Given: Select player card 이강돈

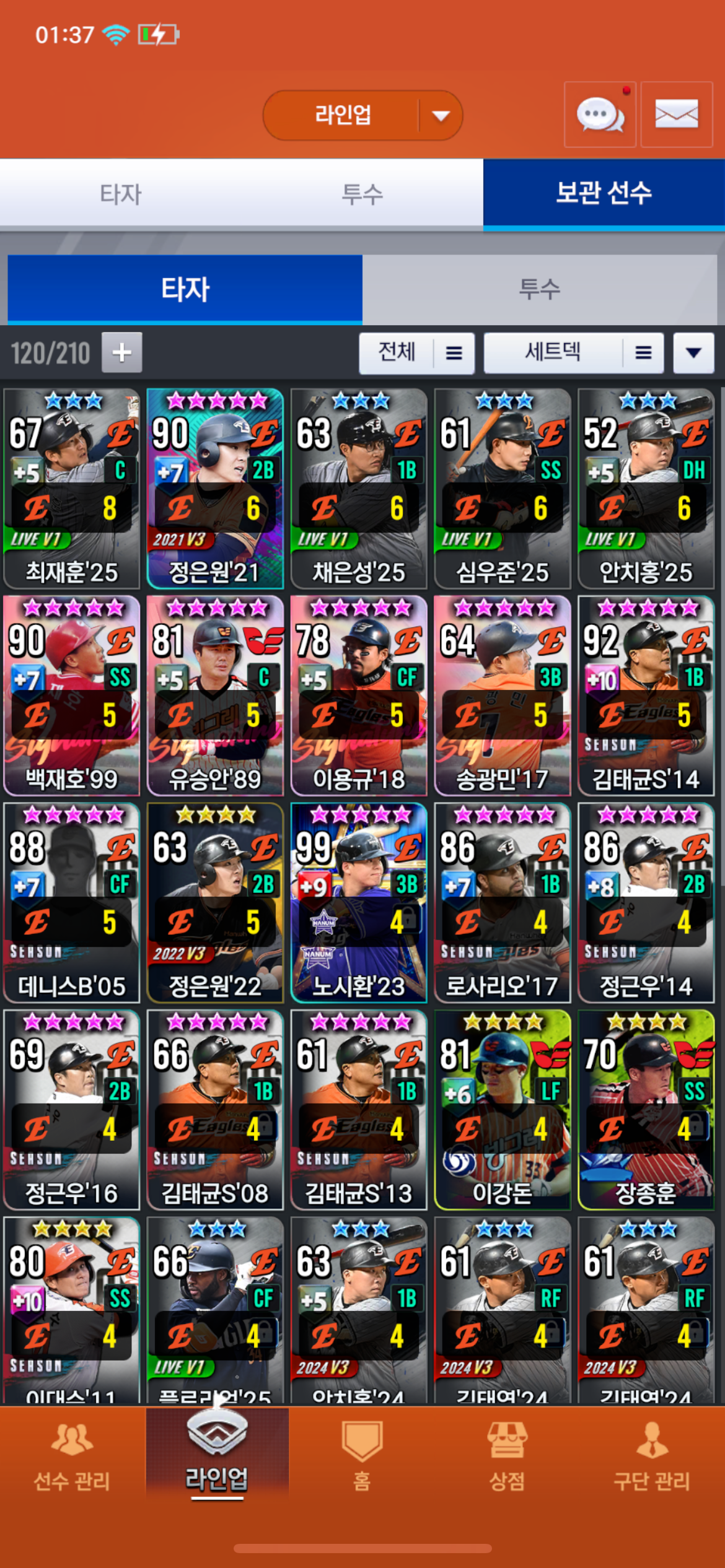Looking at the screenshot, I should tap(503, 1108).
